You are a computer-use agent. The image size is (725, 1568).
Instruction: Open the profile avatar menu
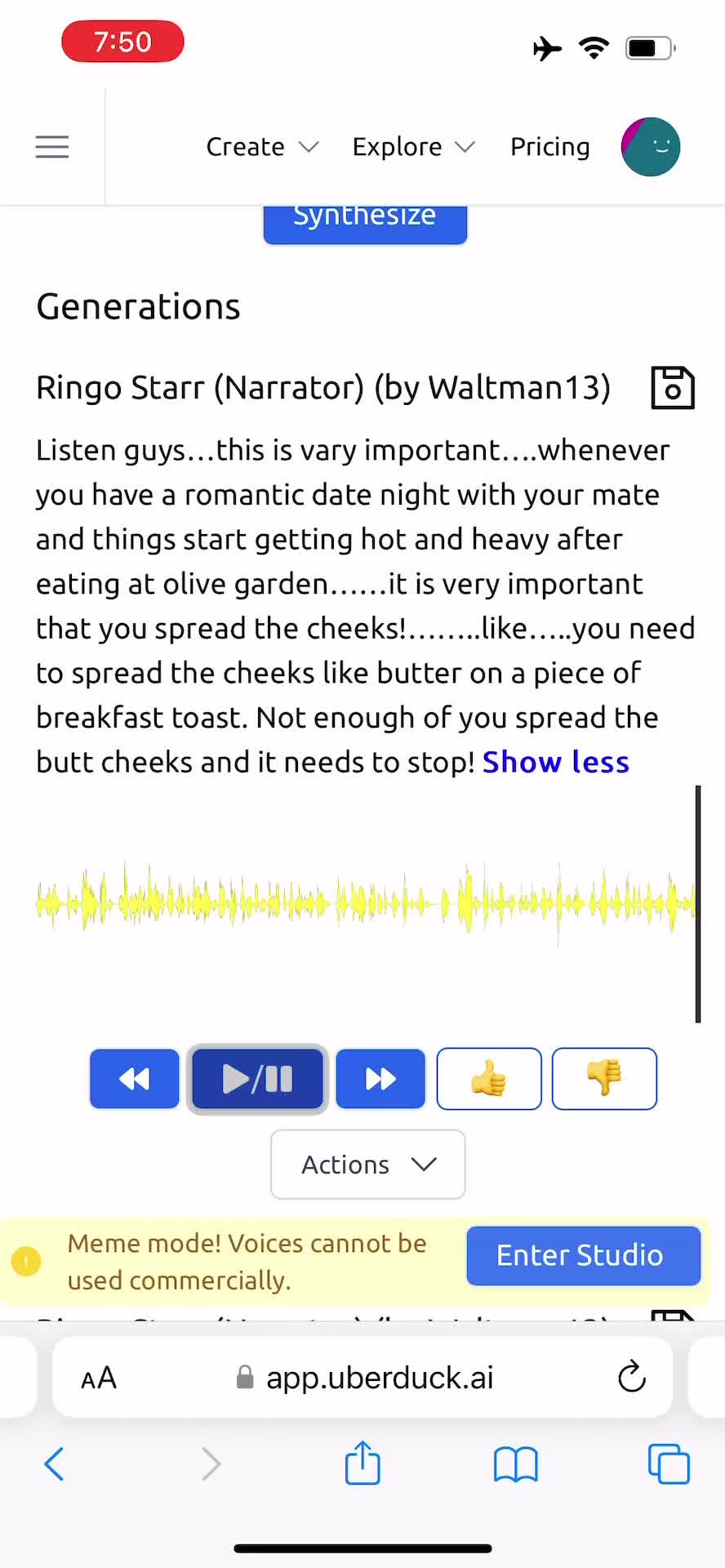tap(651, 147)
